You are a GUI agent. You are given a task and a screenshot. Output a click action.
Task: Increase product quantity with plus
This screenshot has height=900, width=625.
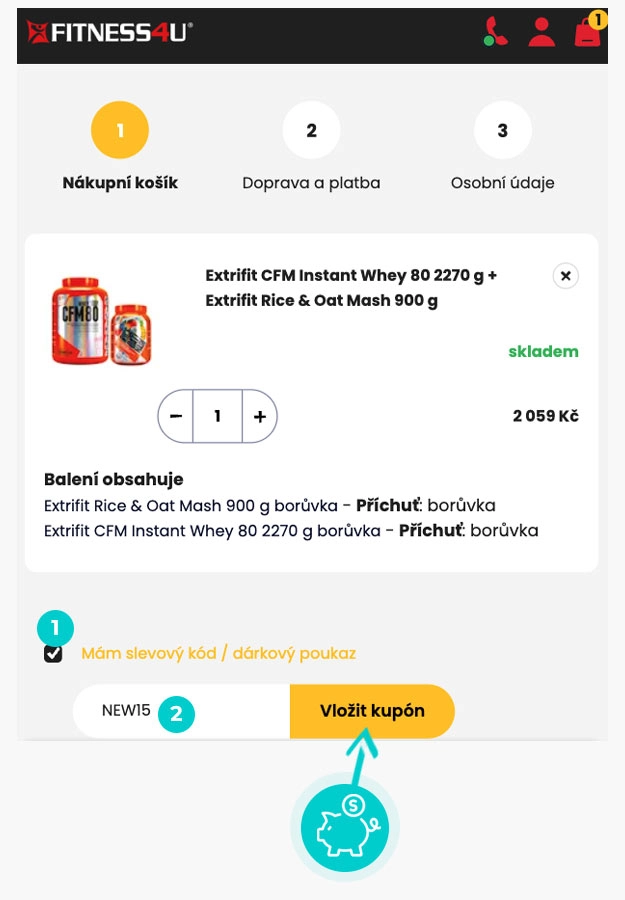click(259, 416)
